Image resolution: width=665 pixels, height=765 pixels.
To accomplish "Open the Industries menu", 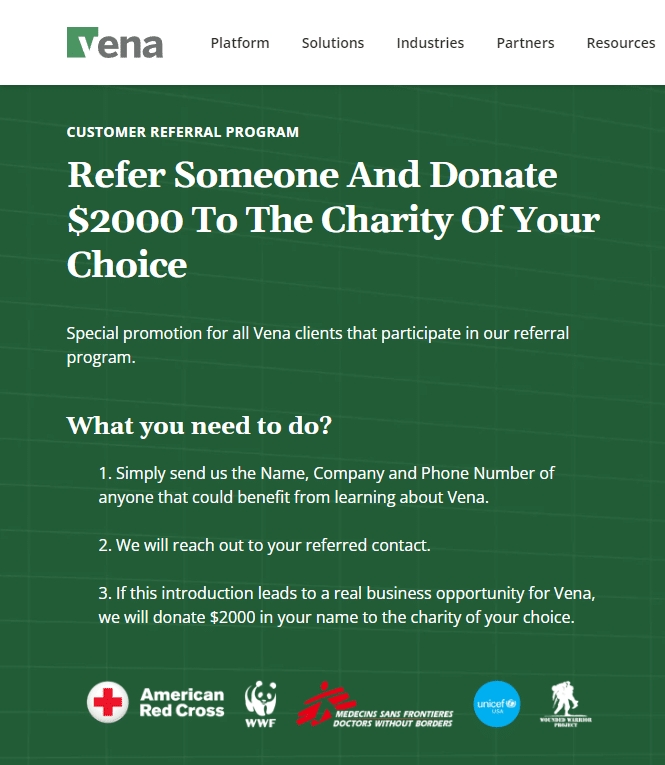I will [x=430, y=43].
